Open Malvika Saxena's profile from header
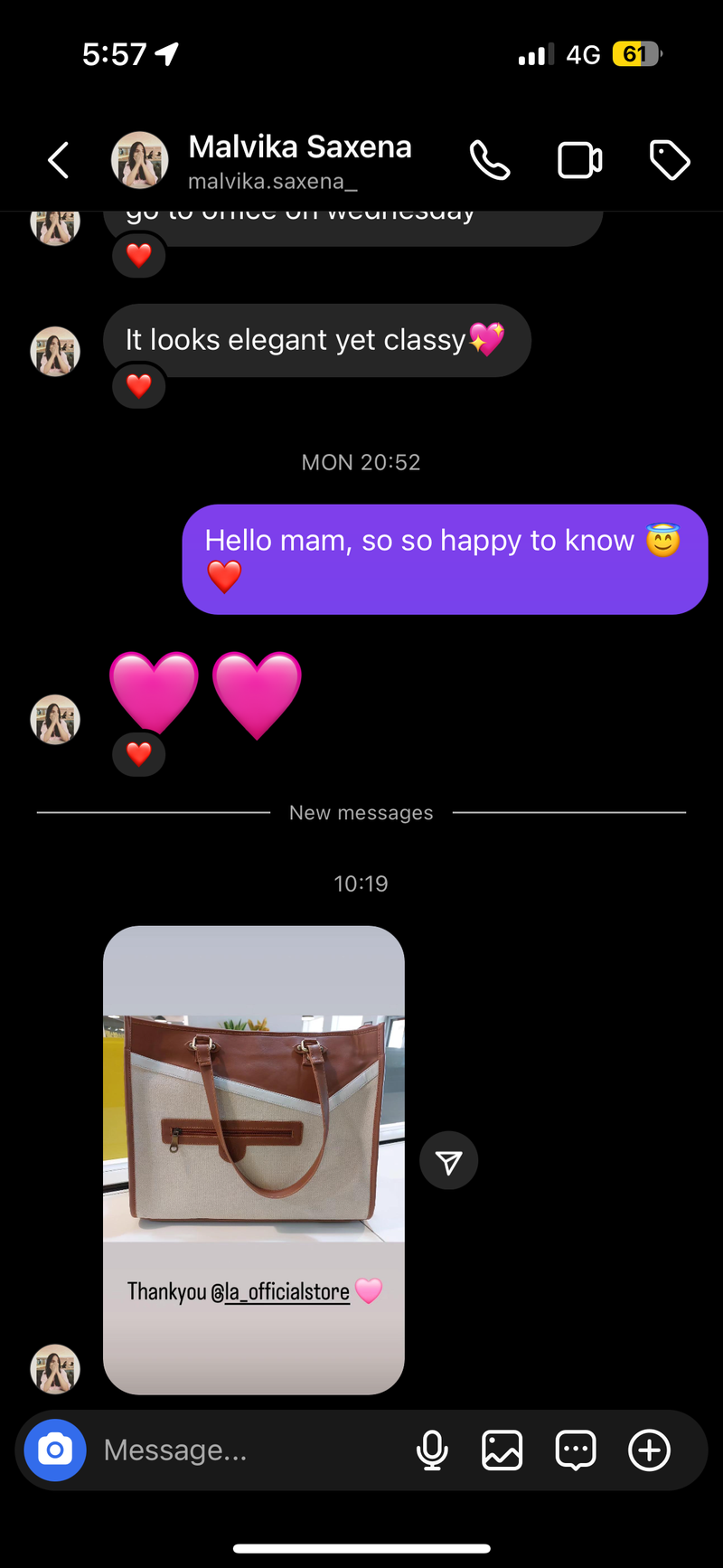 point(298,160)
